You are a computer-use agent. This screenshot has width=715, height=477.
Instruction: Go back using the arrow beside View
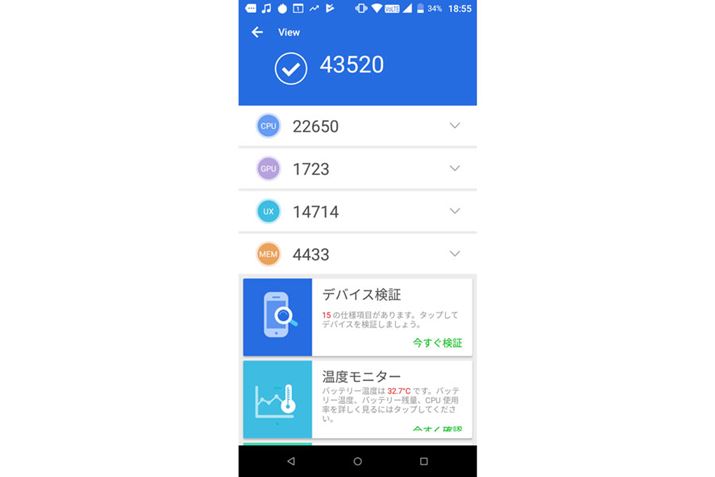tap(257, 32)
